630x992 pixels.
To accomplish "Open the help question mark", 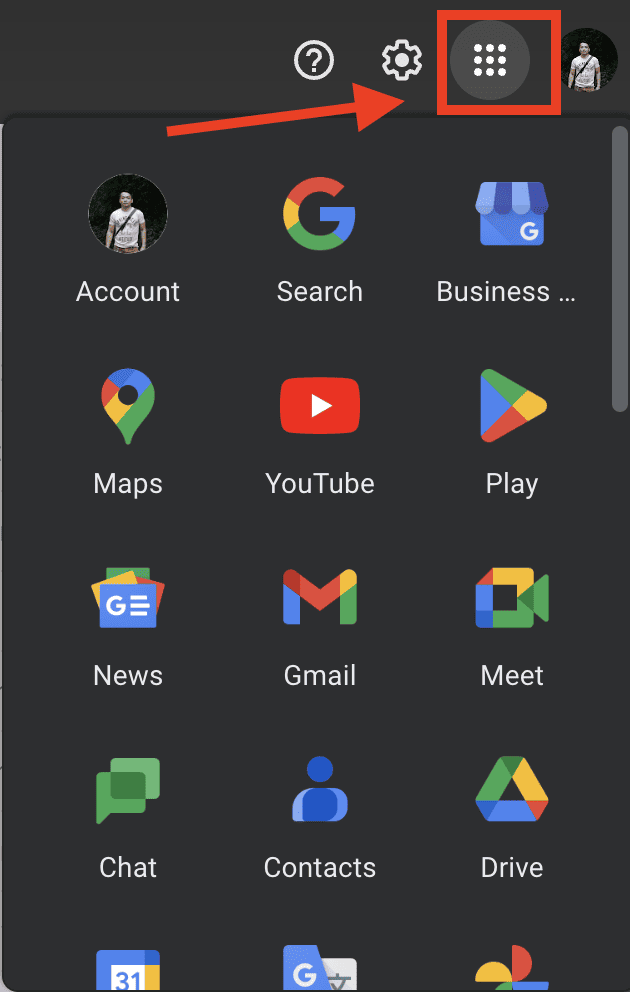I will [x=314, y=61].
